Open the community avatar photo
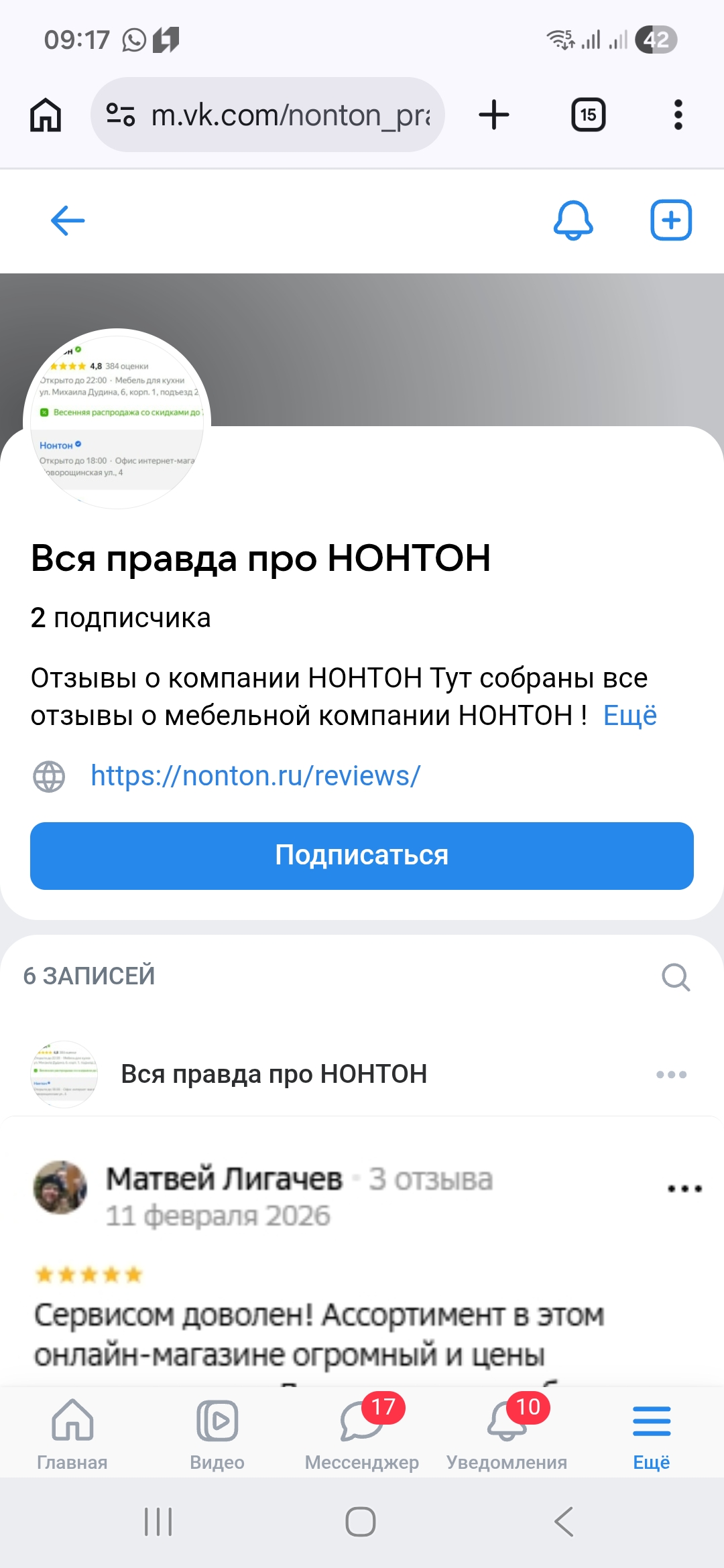This screenshot has height=1568, width=724. [x=117, y=419]
